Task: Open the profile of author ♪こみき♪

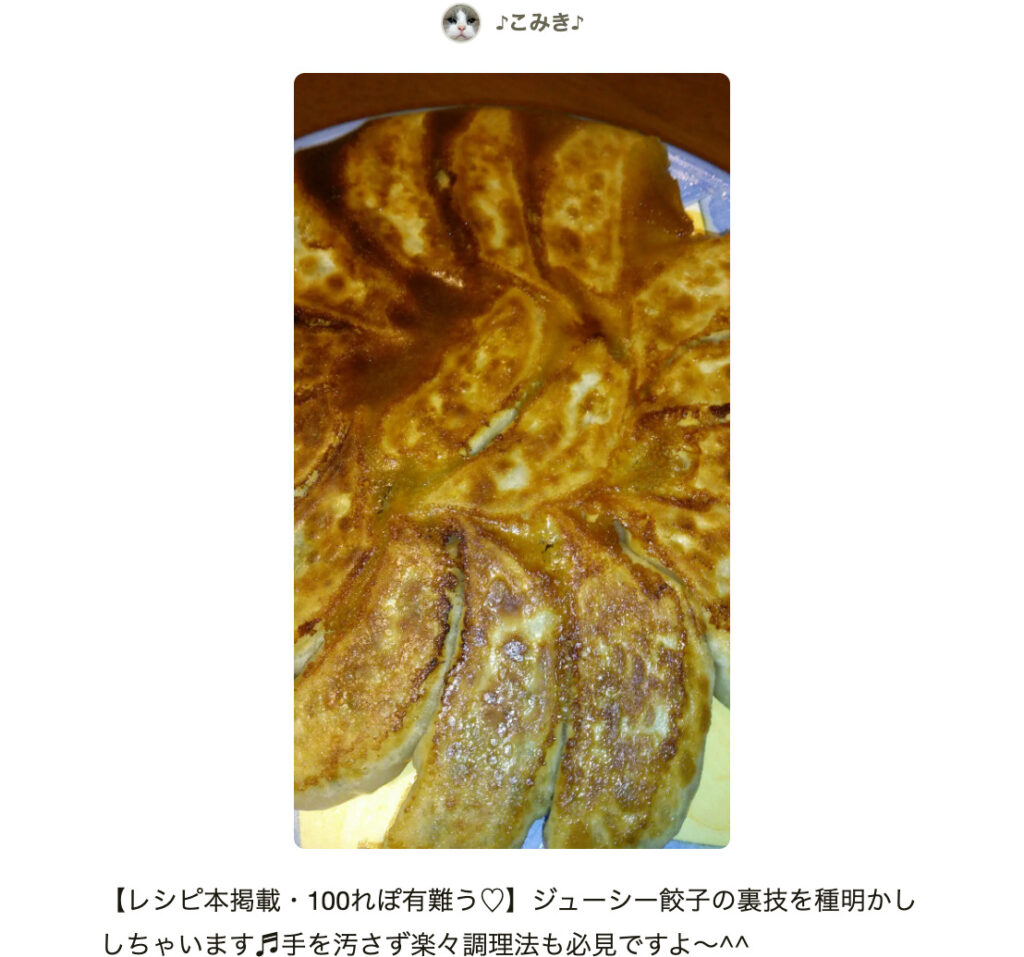Action: tap(537, 22)
